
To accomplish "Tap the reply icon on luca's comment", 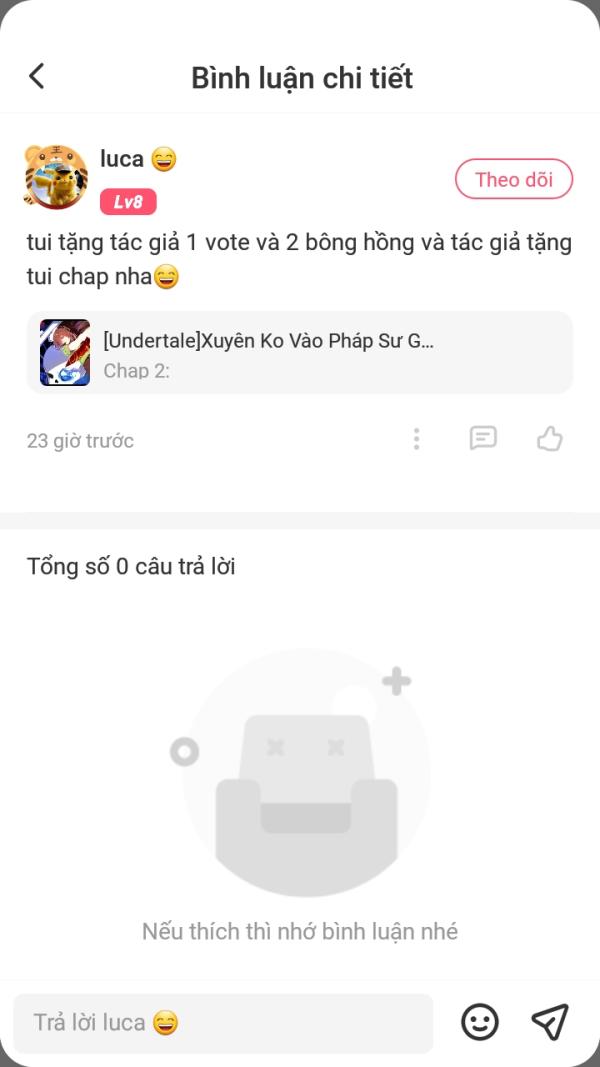I will (483, 439).
